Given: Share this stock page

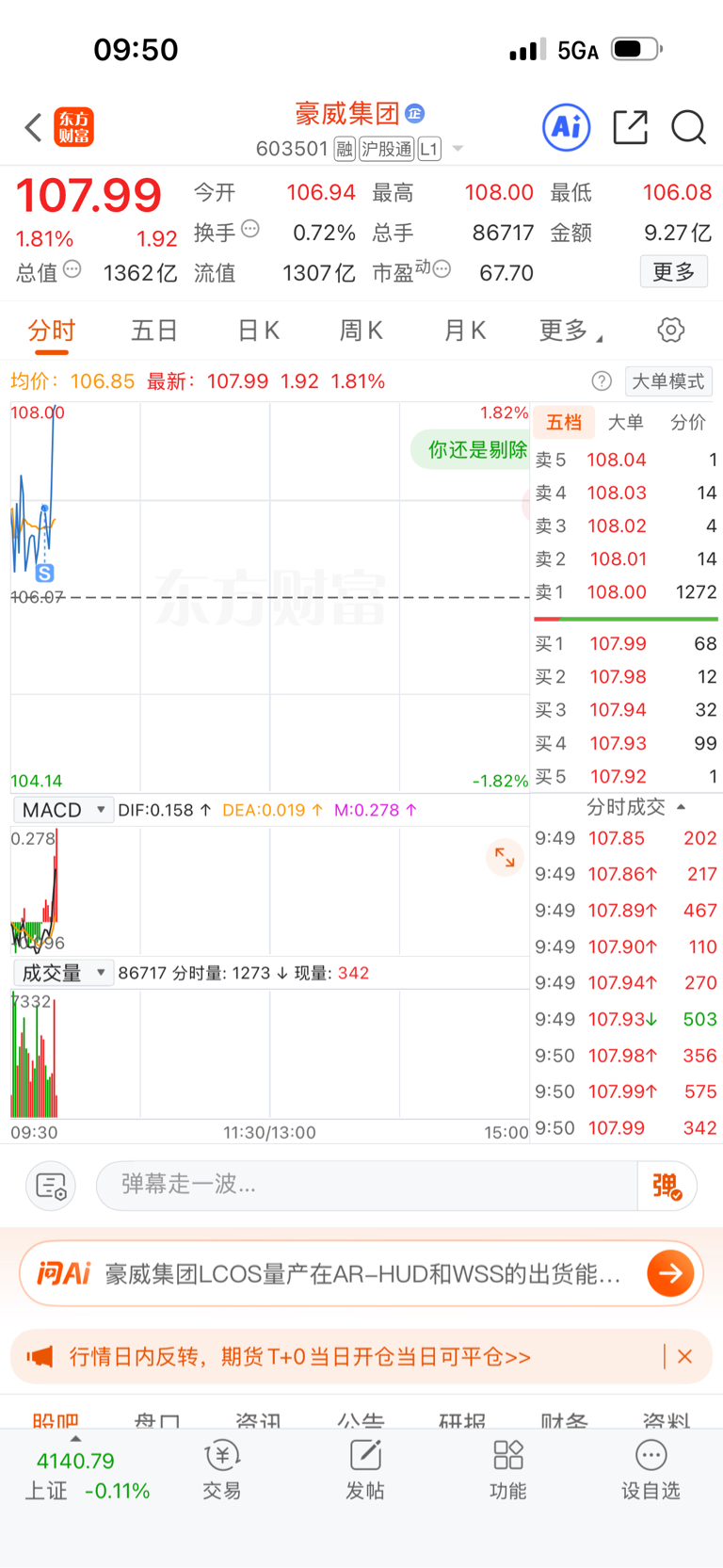Looking at the screenshot, I should (630, 126).
